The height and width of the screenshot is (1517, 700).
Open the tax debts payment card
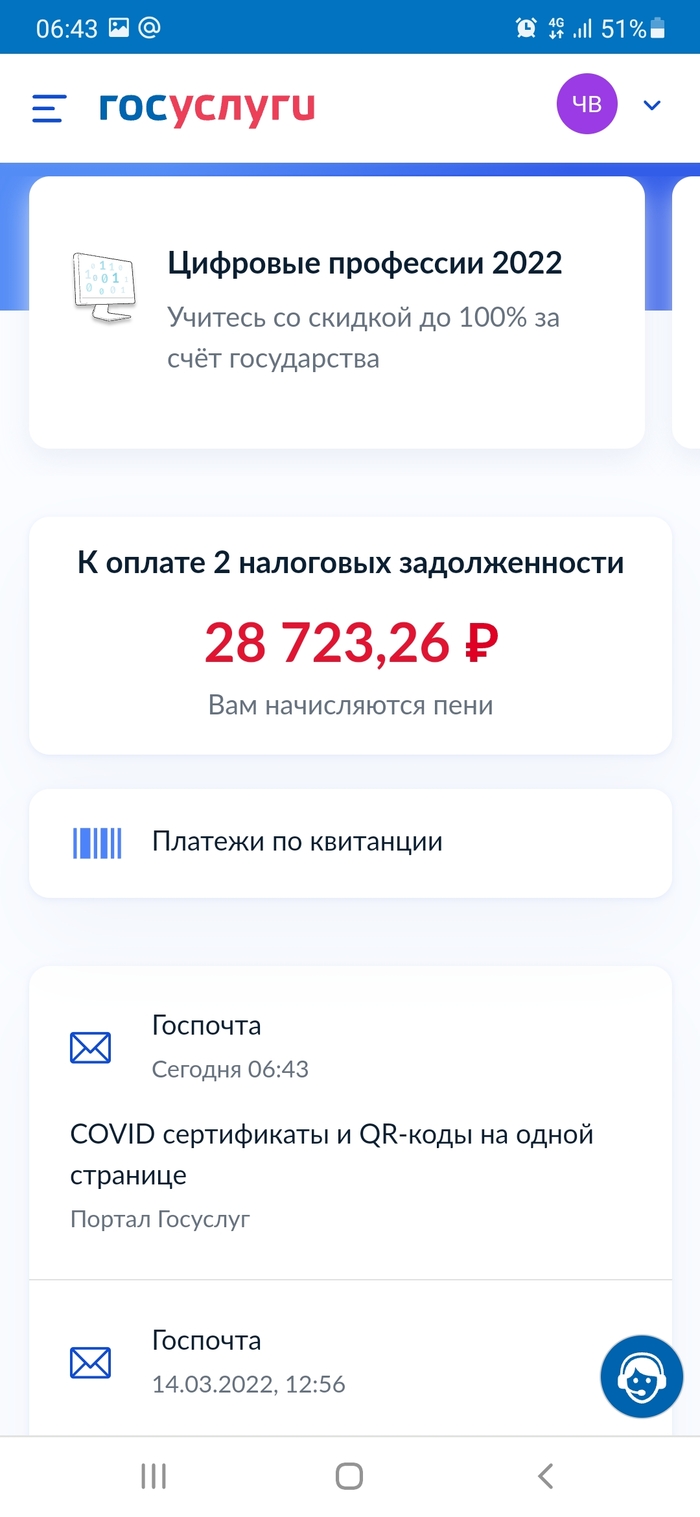click(350, 635)
